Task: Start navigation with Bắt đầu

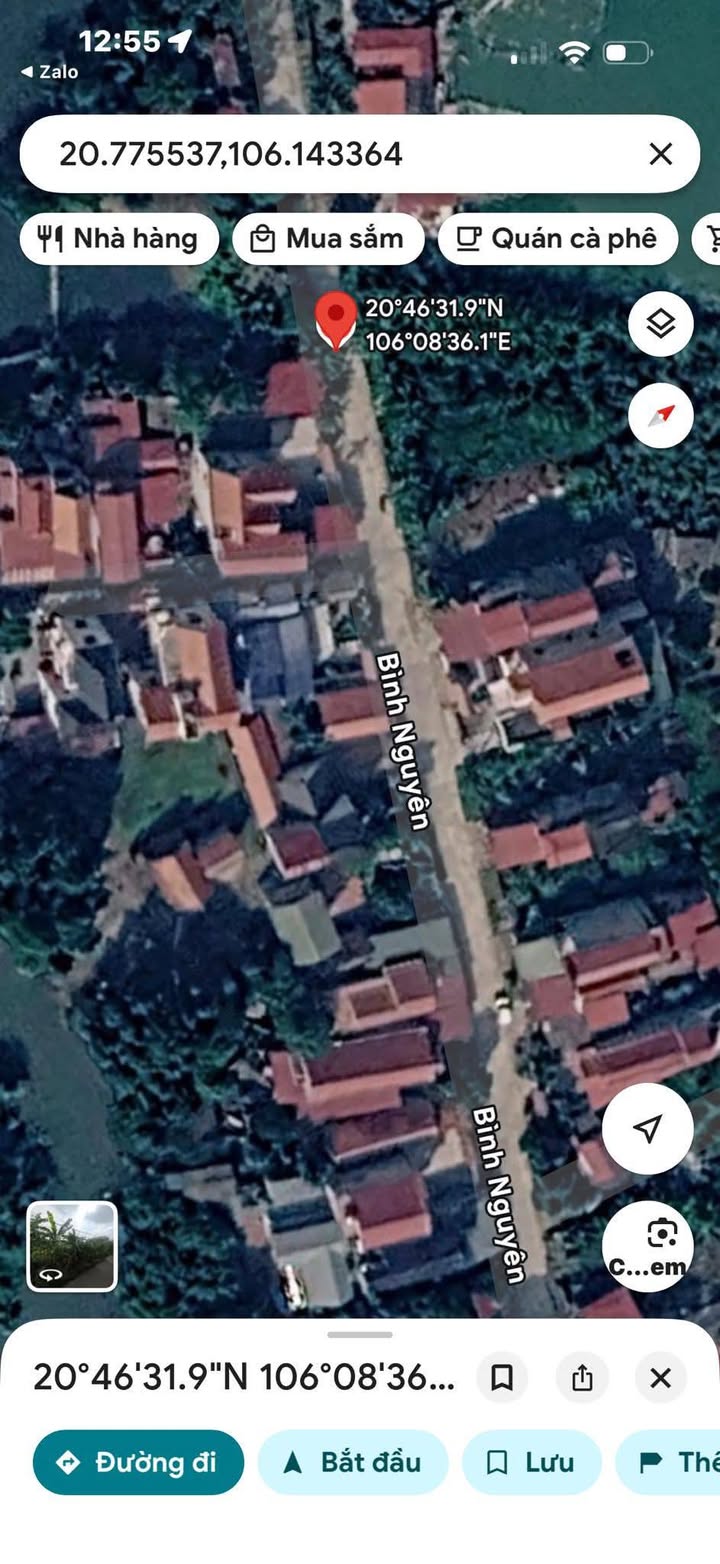Action: (353, 1462)
